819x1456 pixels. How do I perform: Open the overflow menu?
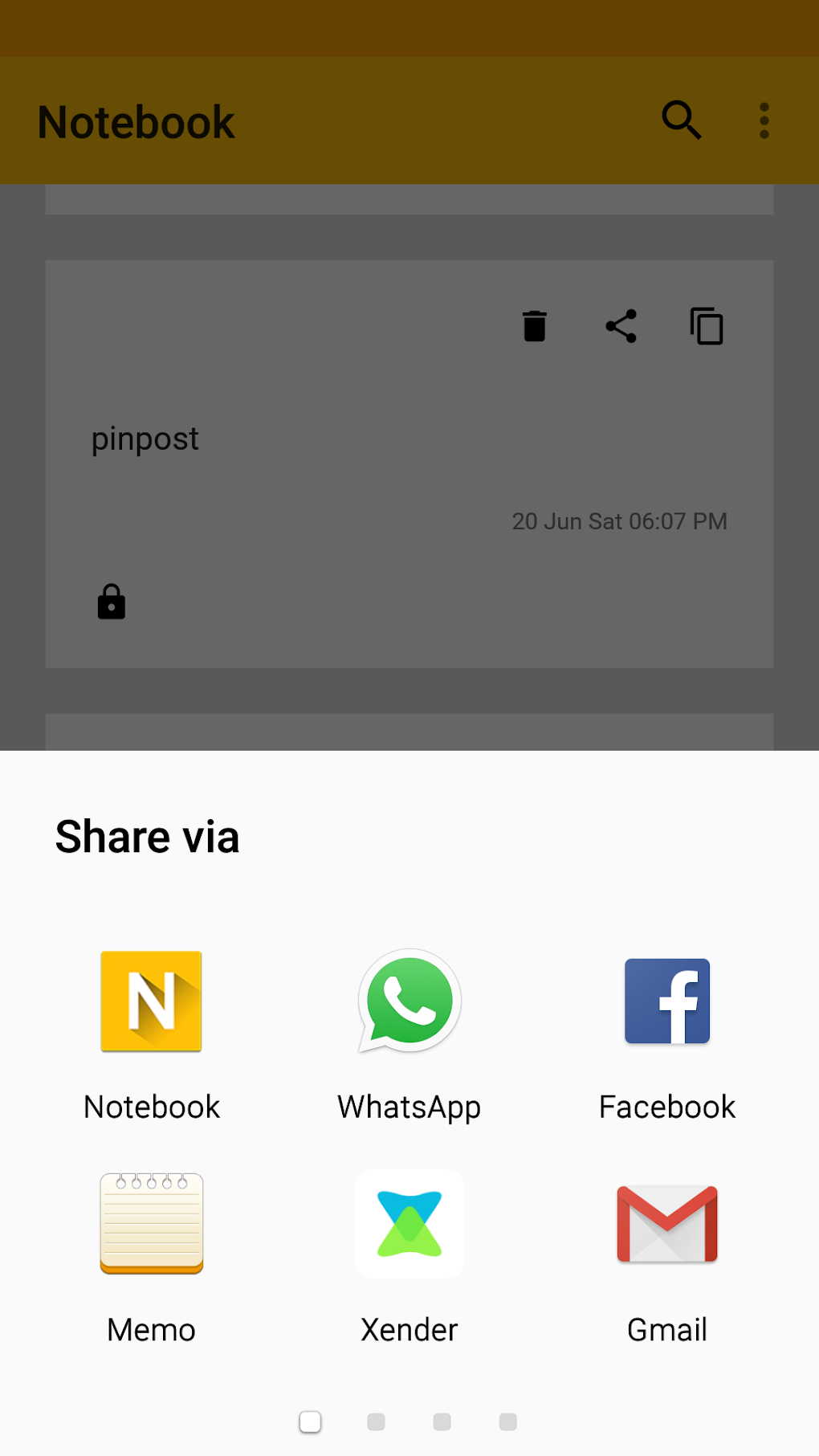tap(764, 120)
